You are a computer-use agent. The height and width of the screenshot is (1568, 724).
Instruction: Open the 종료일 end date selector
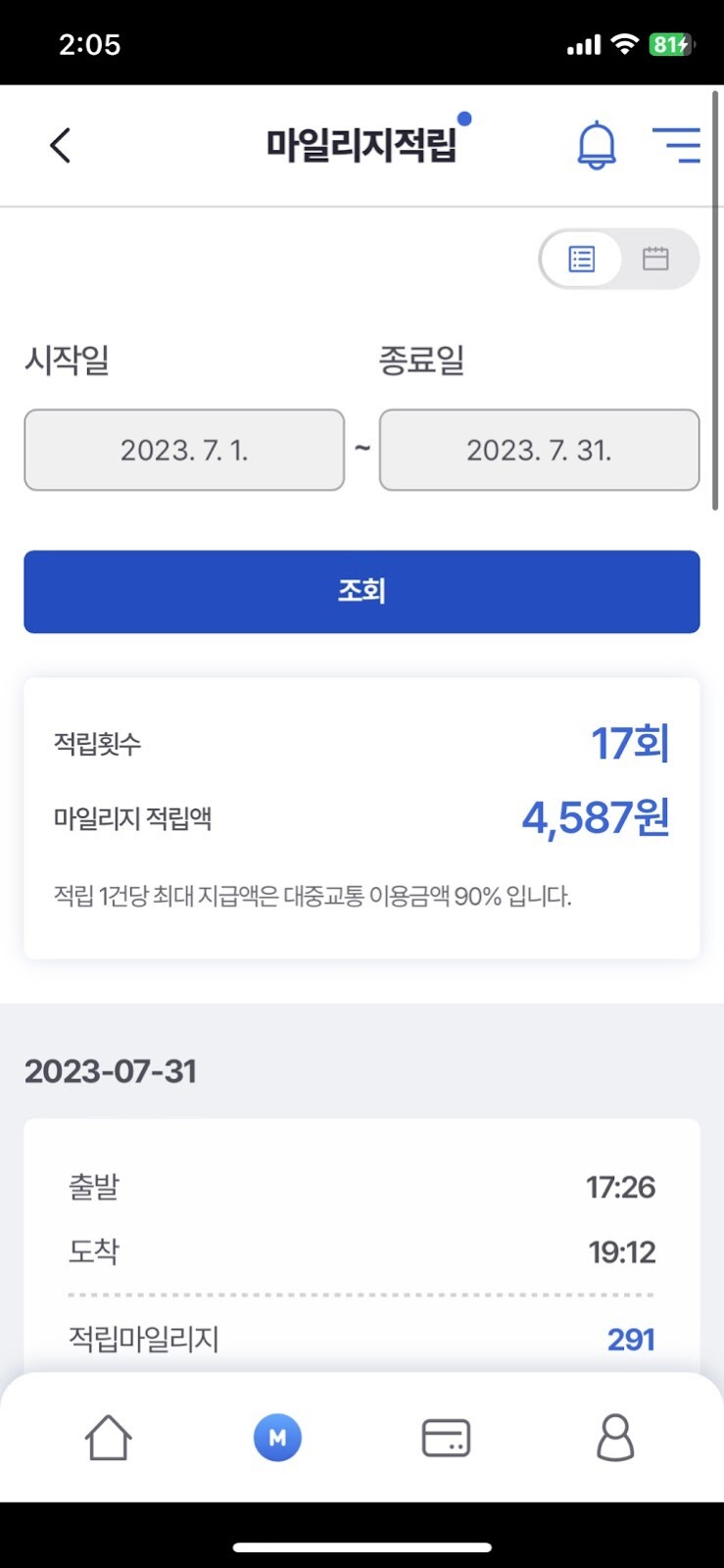coord(540,450)
